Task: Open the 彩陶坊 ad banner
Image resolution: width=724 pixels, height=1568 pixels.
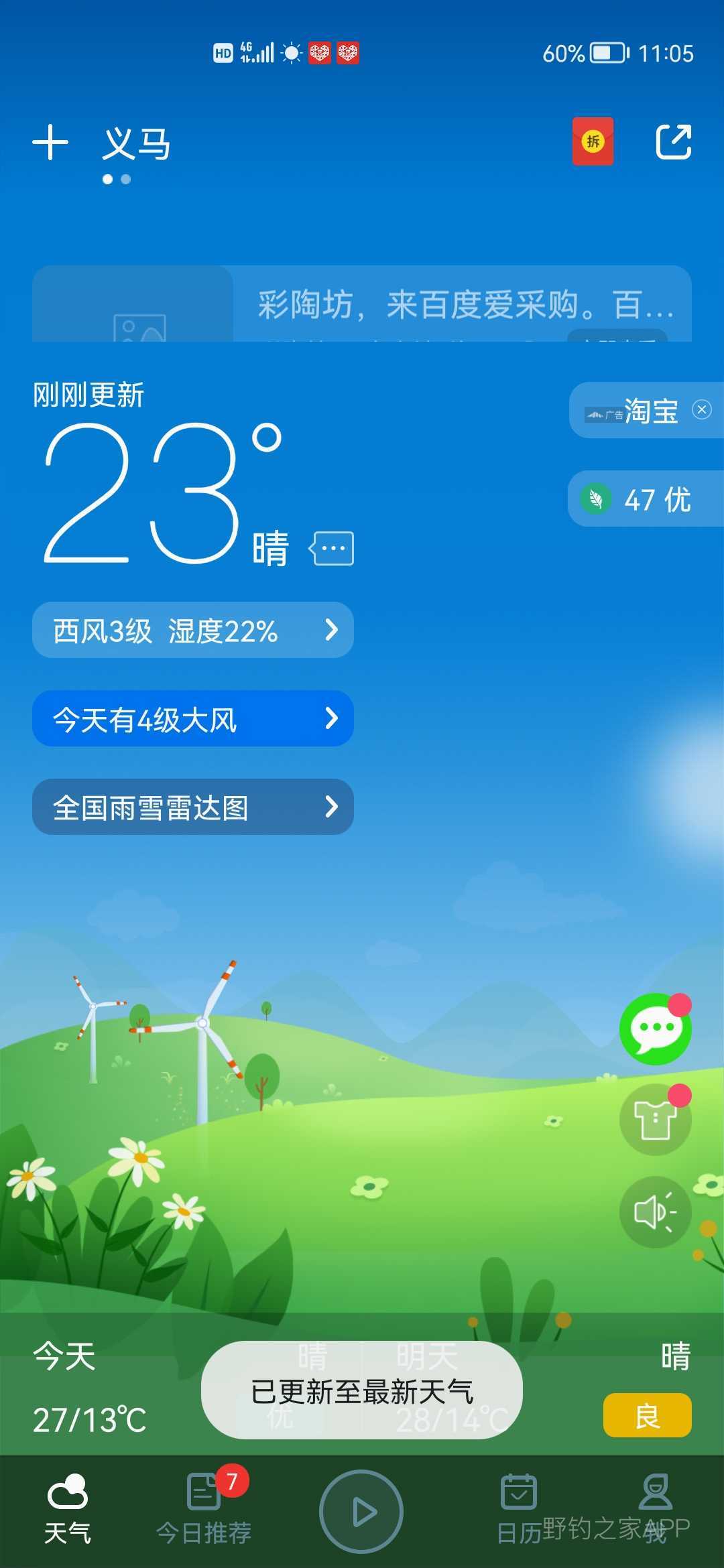Action: click(362, 304)
